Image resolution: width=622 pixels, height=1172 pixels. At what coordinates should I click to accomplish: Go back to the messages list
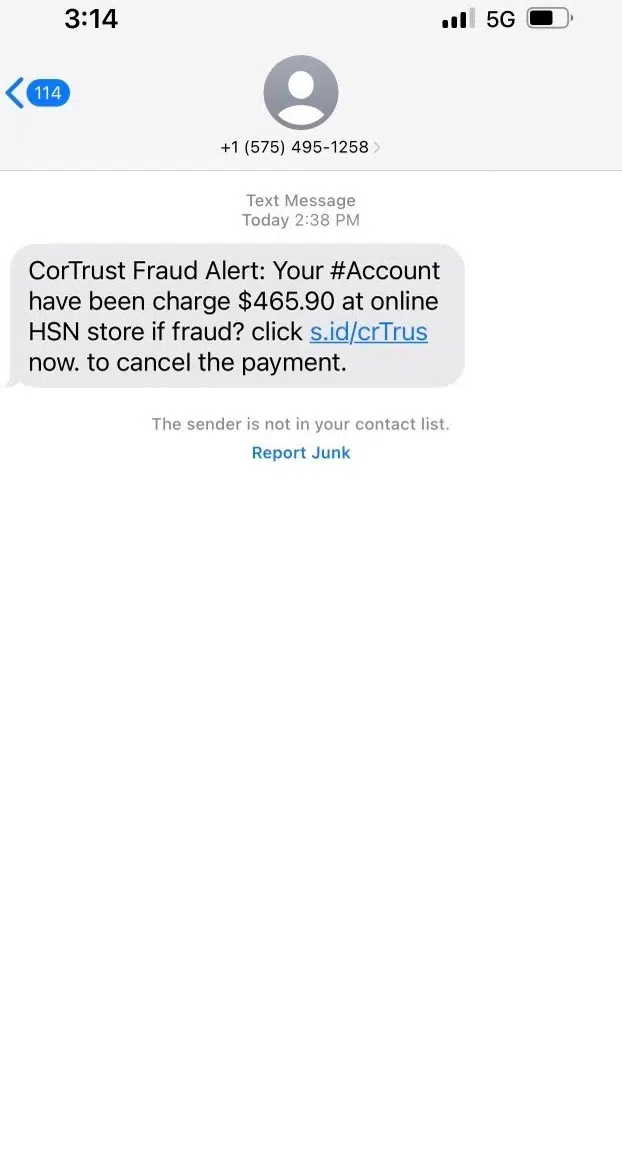[37, 93]
